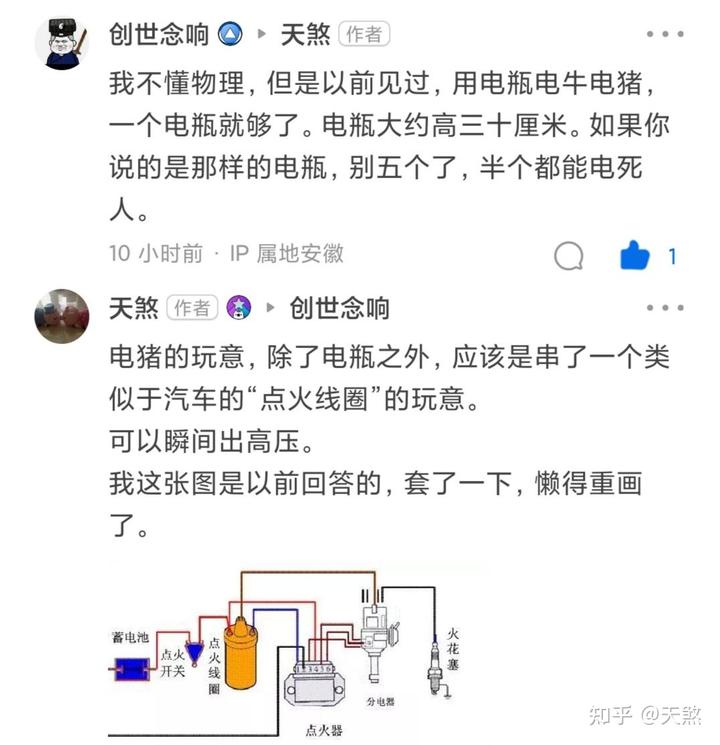Open overflow menu on 天煞's reply
This screenshot has width=720, height=745.
click(664, 308)
